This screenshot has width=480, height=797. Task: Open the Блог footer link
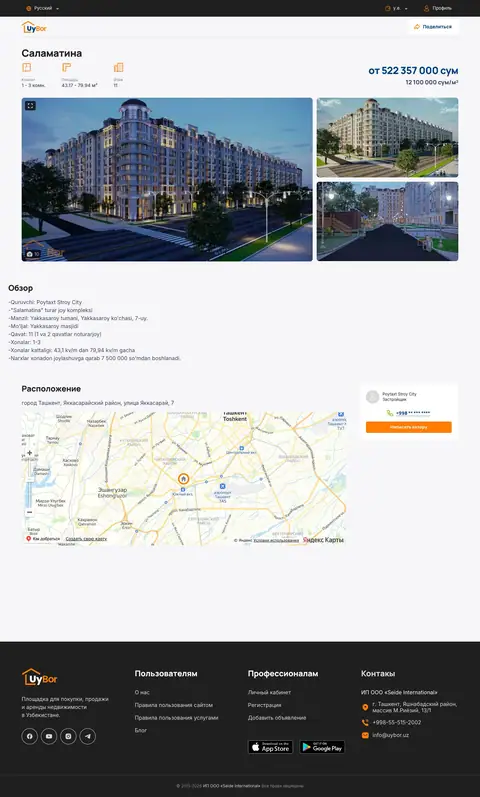pos(141,730)
